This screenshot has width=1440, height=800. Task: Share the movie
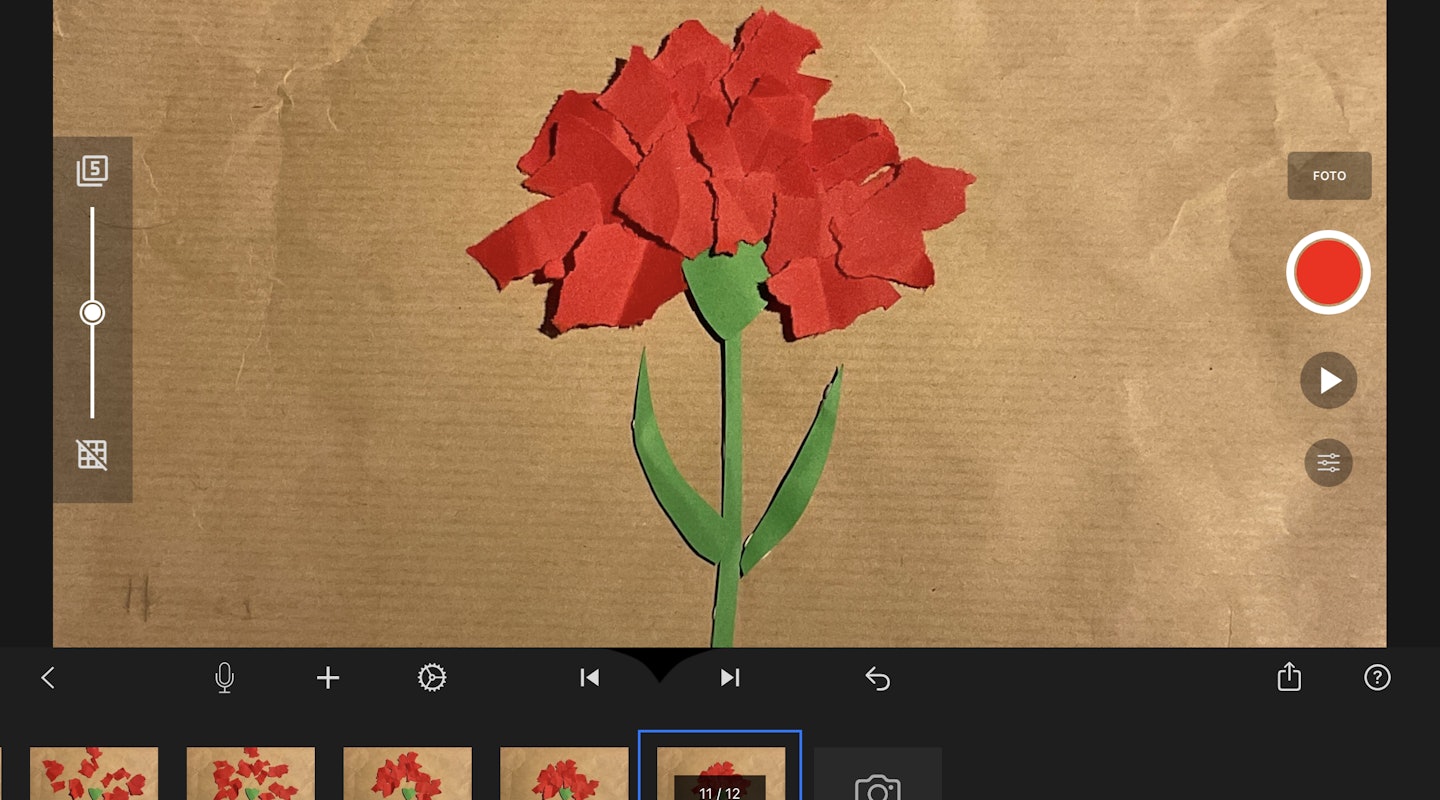(x=1289, y=677)
